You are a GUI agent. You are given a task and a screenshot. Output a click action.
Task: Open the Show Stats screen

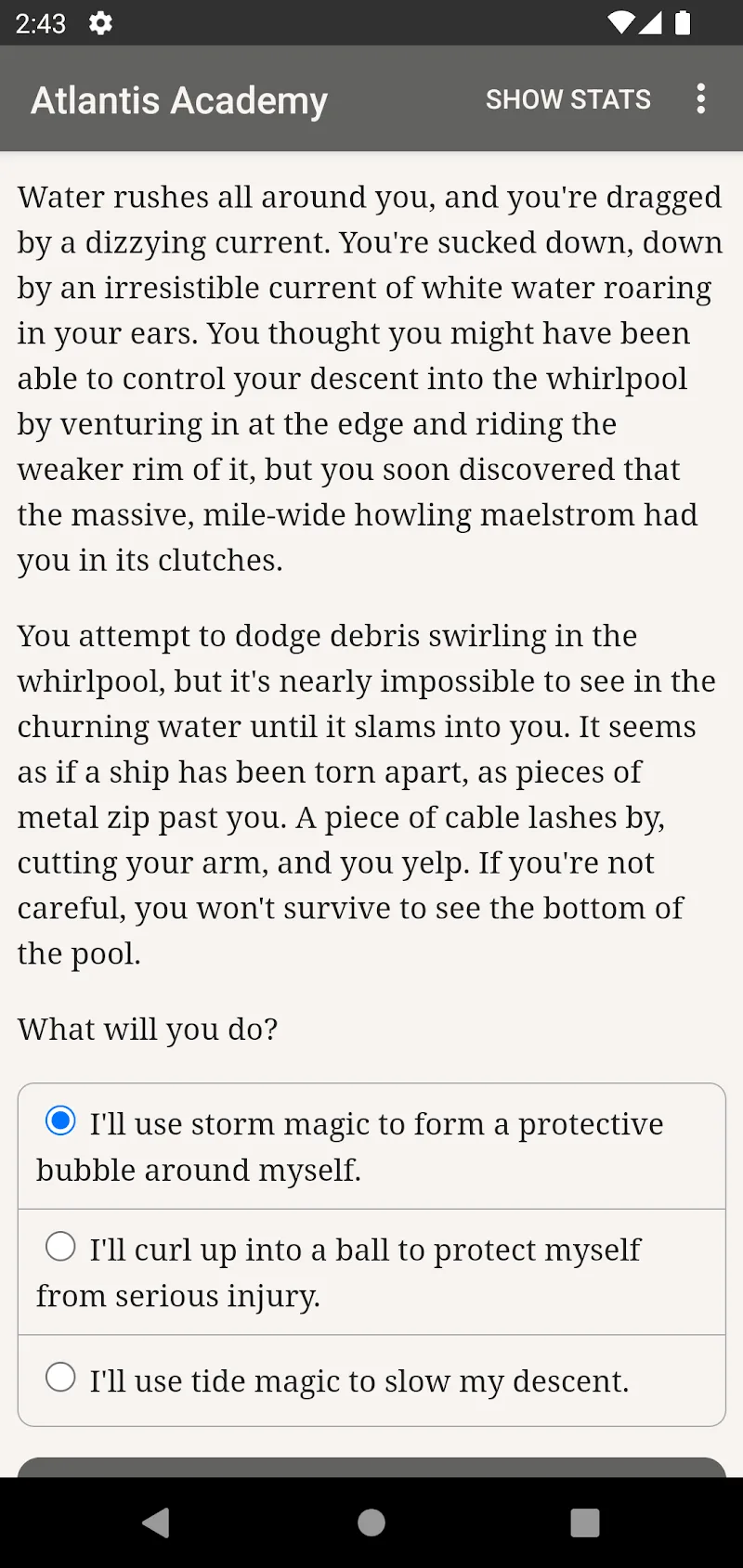click(567, 99)
